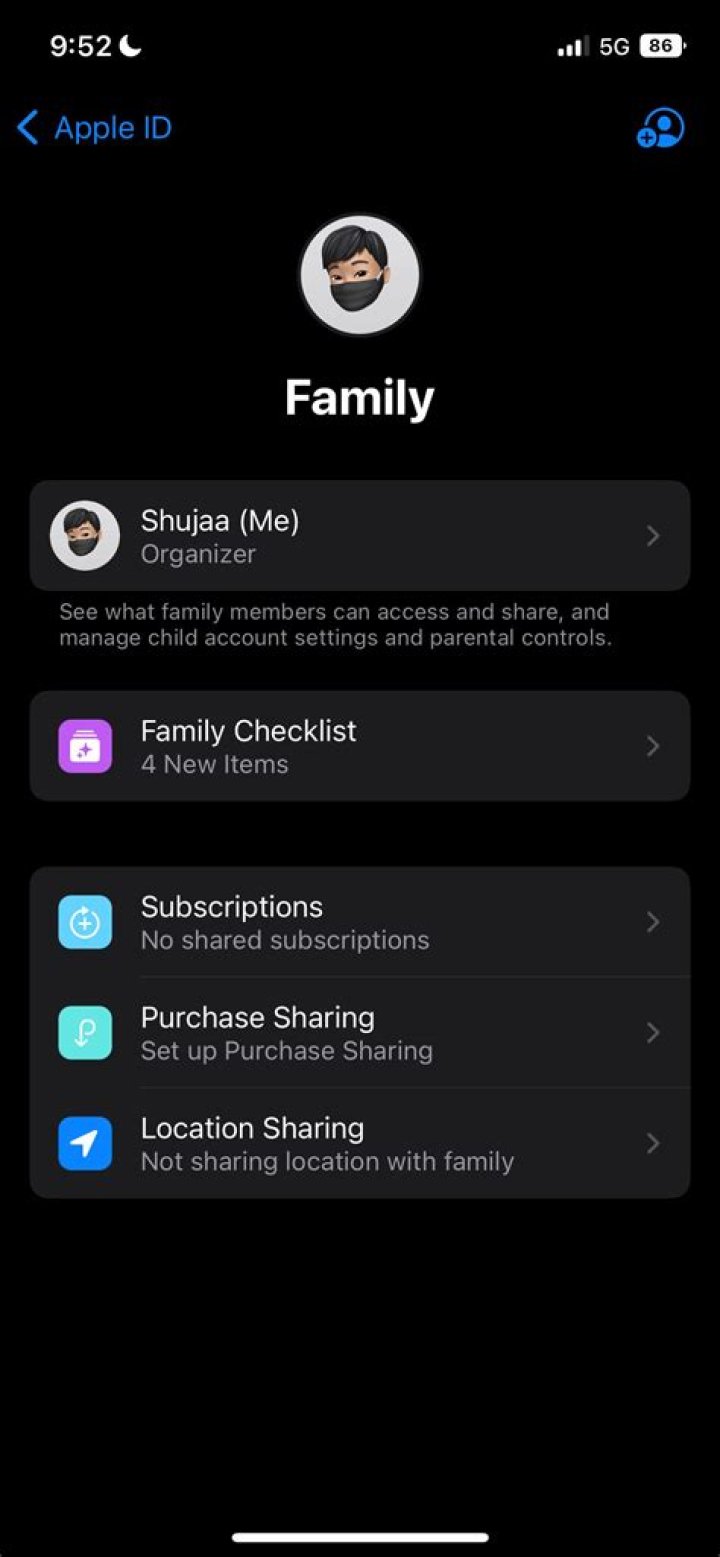Tap the large Family profile picture
Image resolution: width=720 pixels, height=1557 pixels.
pos(360,274)
